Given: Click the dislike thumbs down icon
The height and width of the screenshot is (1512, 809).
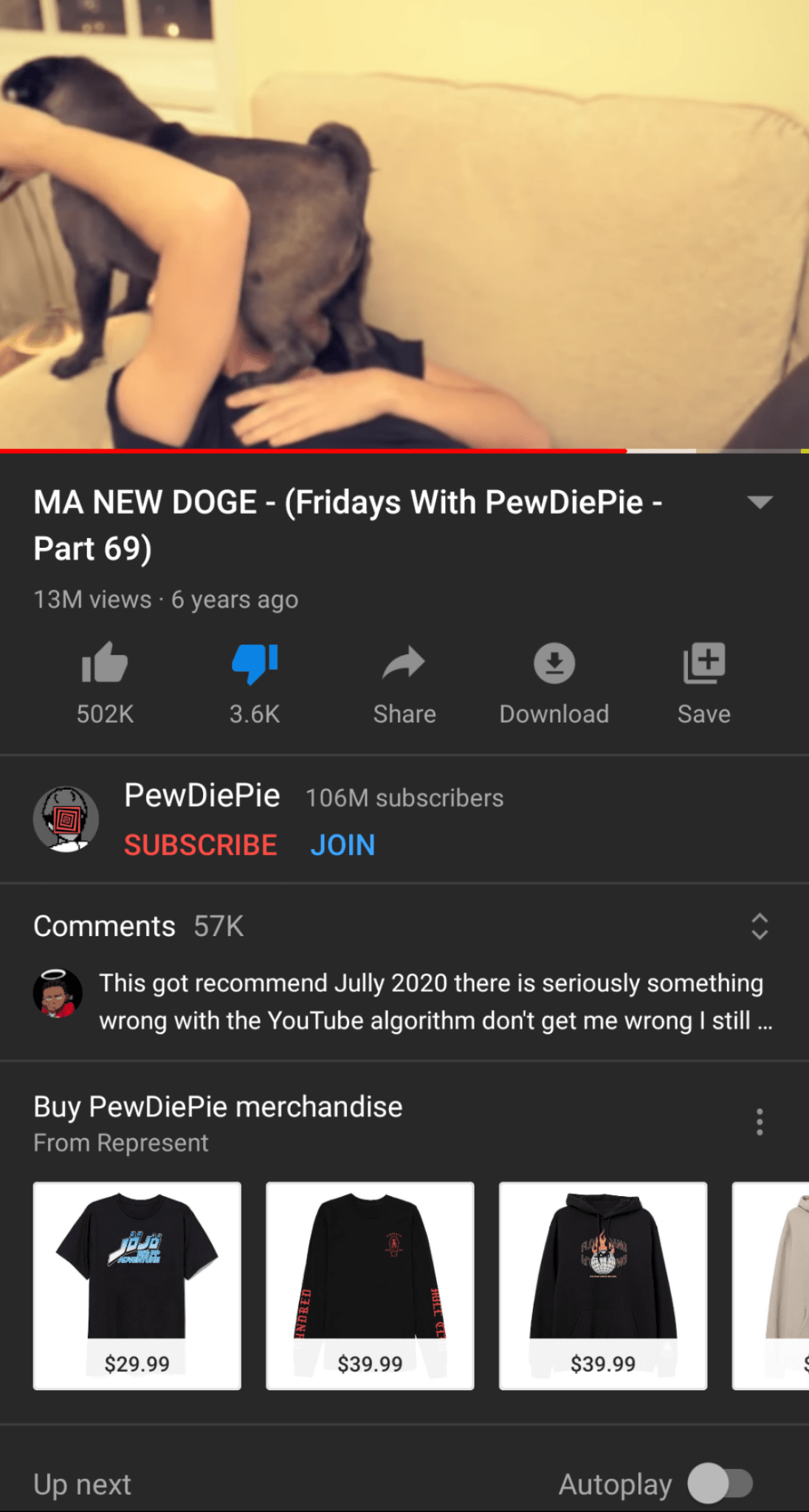Looking at the screenshot, I should coord(255,663).
